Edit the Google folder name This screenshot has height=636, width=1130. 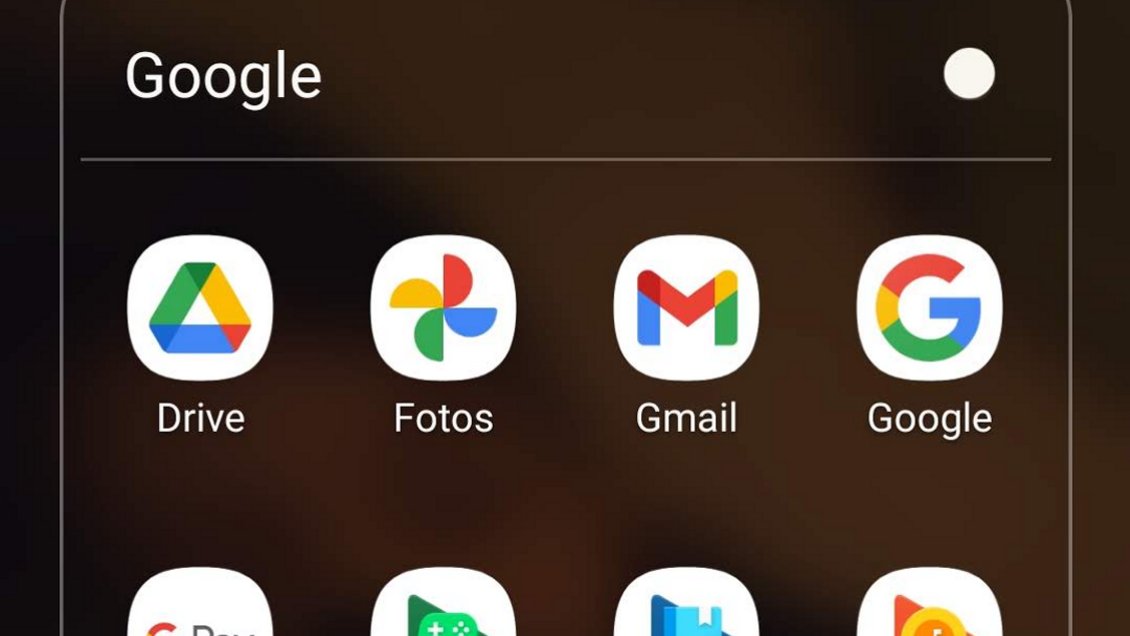pyautogui.click(x=224, y=76)
